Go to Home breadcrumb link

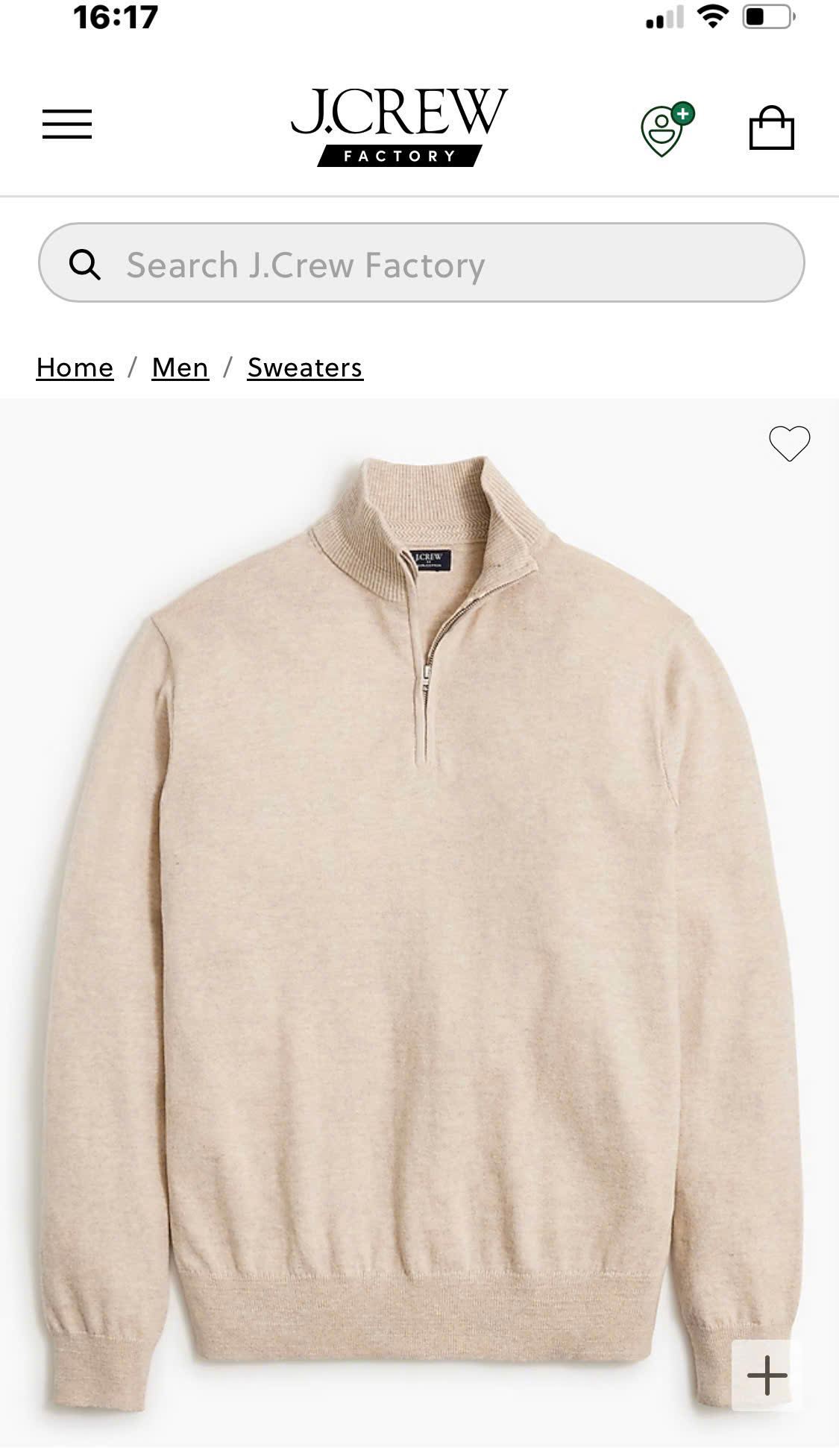point(75,368)
